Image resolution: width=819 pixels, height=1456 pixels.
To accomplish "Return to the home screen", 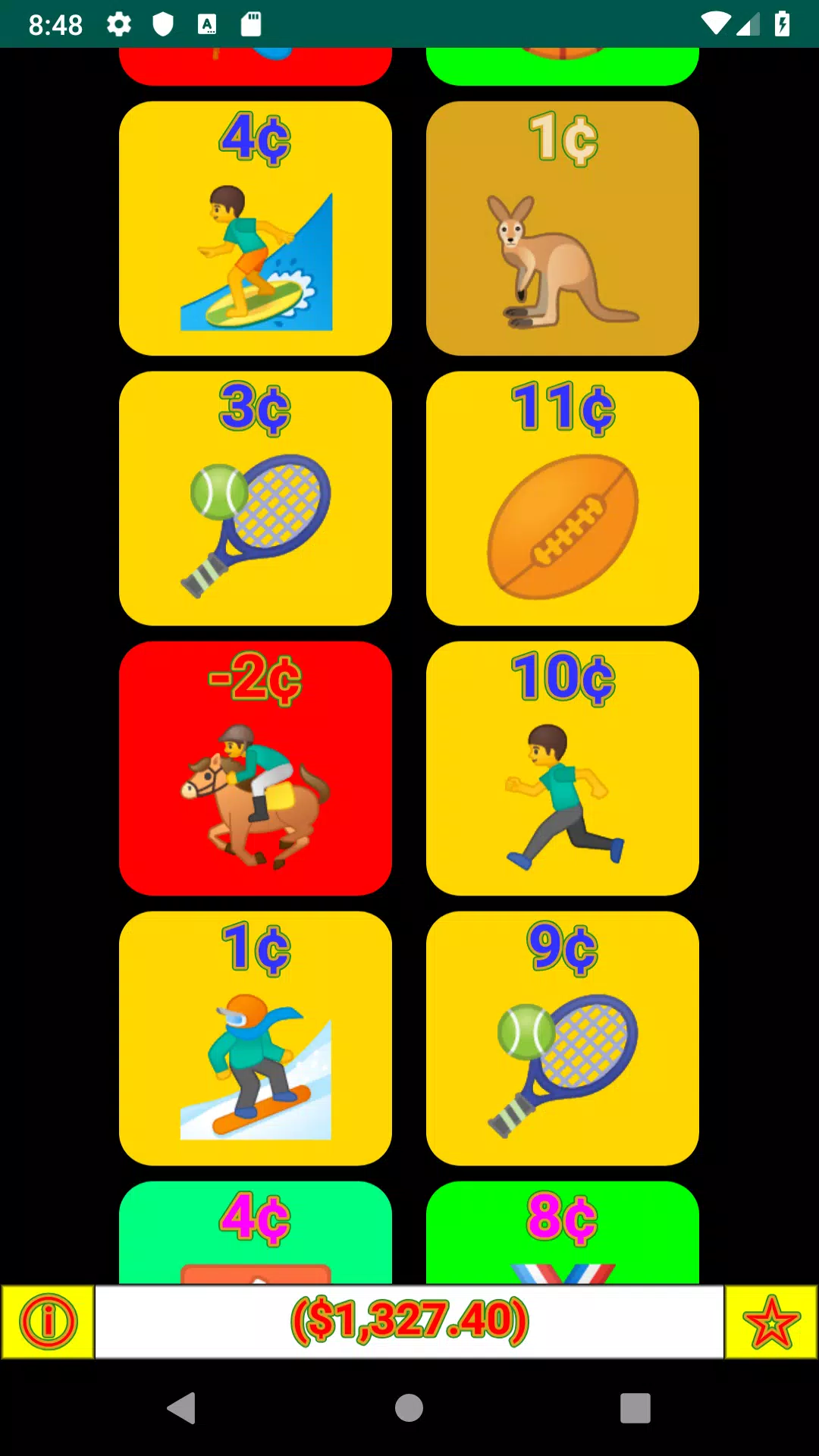I will tap(409, 1408).
